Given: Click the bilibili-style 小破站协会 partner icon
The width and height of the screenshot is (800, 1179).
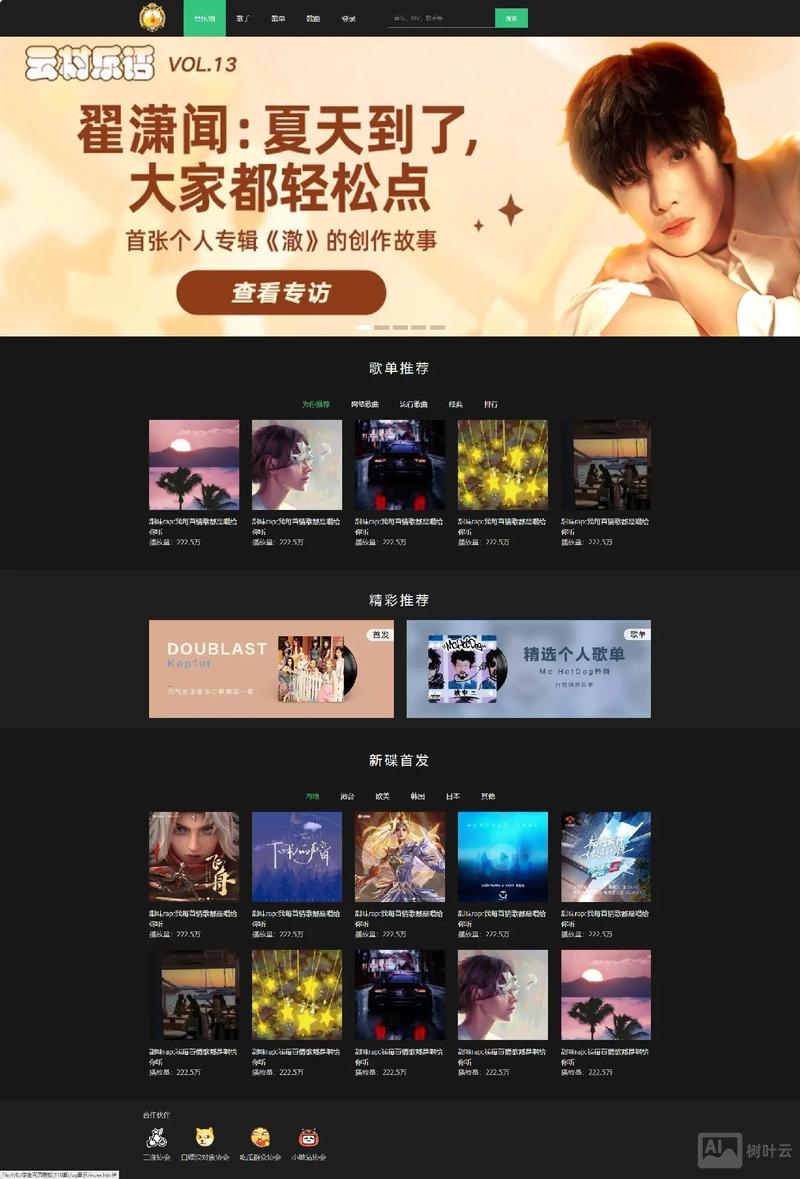Looking at the screenshot, I should (308, 1138).
